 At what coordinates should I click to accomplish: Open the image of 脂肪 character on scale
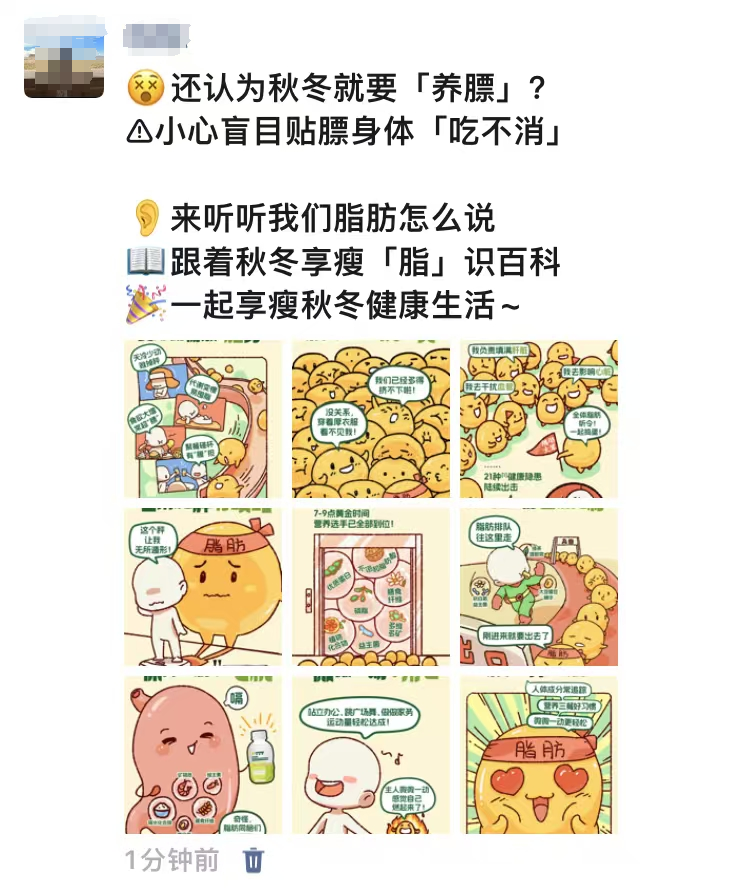203,587
